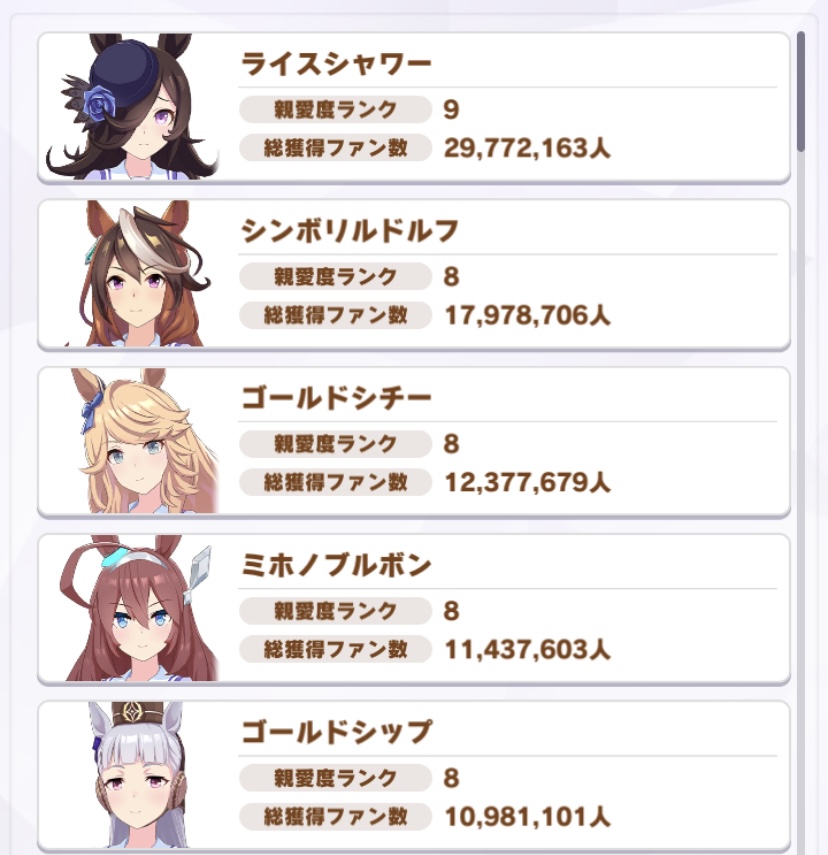828x855 pixels.
Task: Open the ゴールドシチー character card
Action: (x=414, y=441)
